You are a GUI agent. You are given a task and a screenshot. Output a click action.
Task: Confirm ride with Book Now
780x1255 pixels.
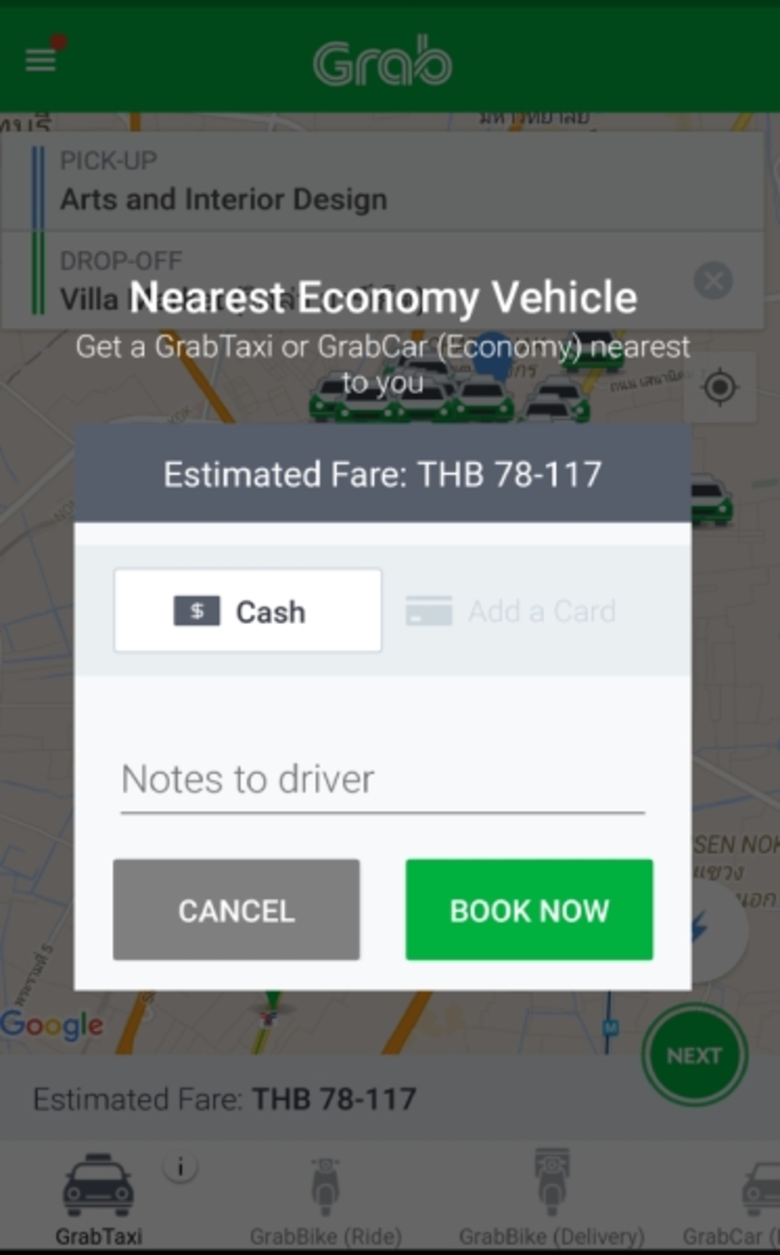[529, 910]
